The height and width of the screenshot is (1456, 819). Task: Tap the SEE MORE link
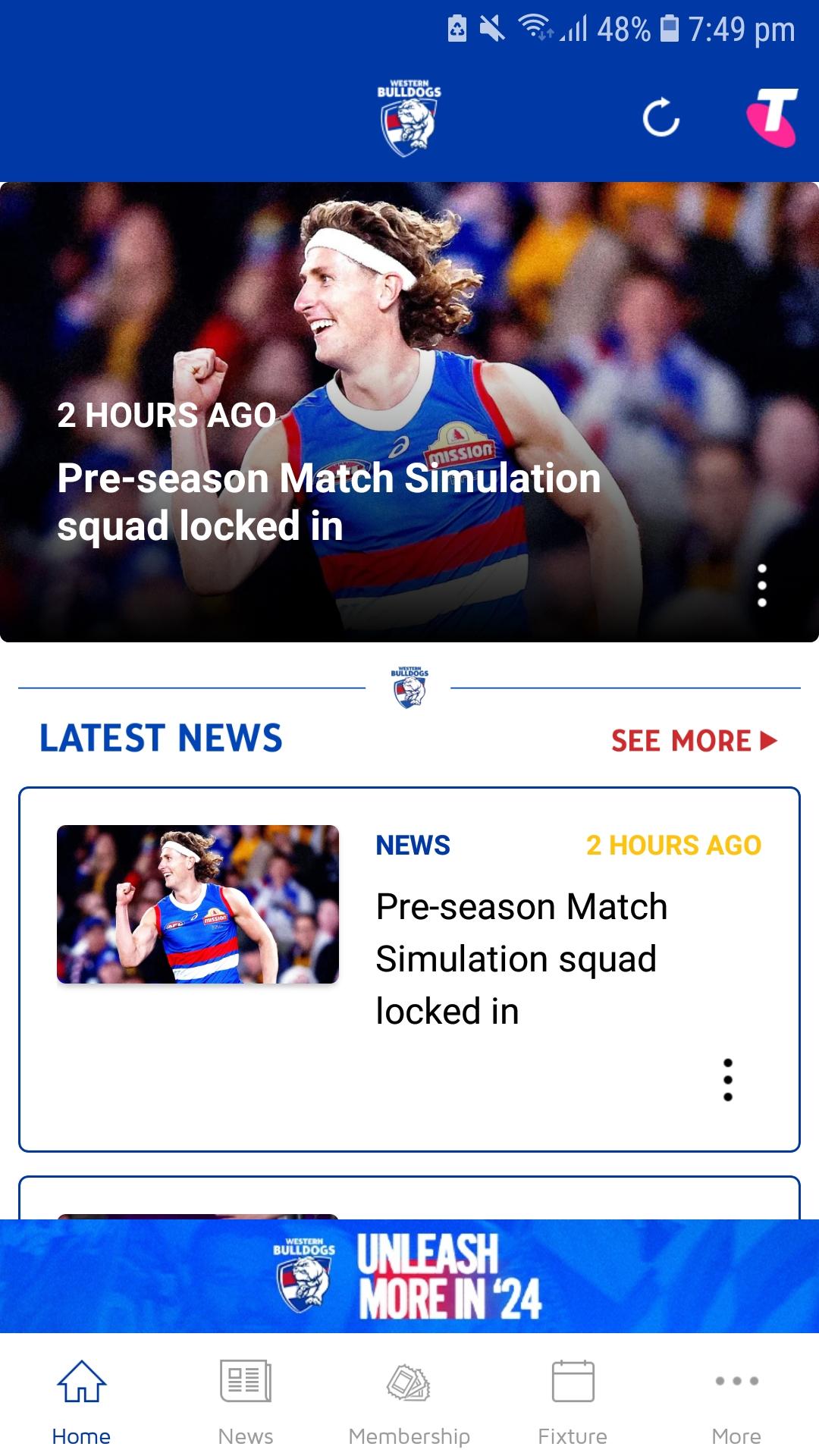pyautogui.click(x=680, y=741)
